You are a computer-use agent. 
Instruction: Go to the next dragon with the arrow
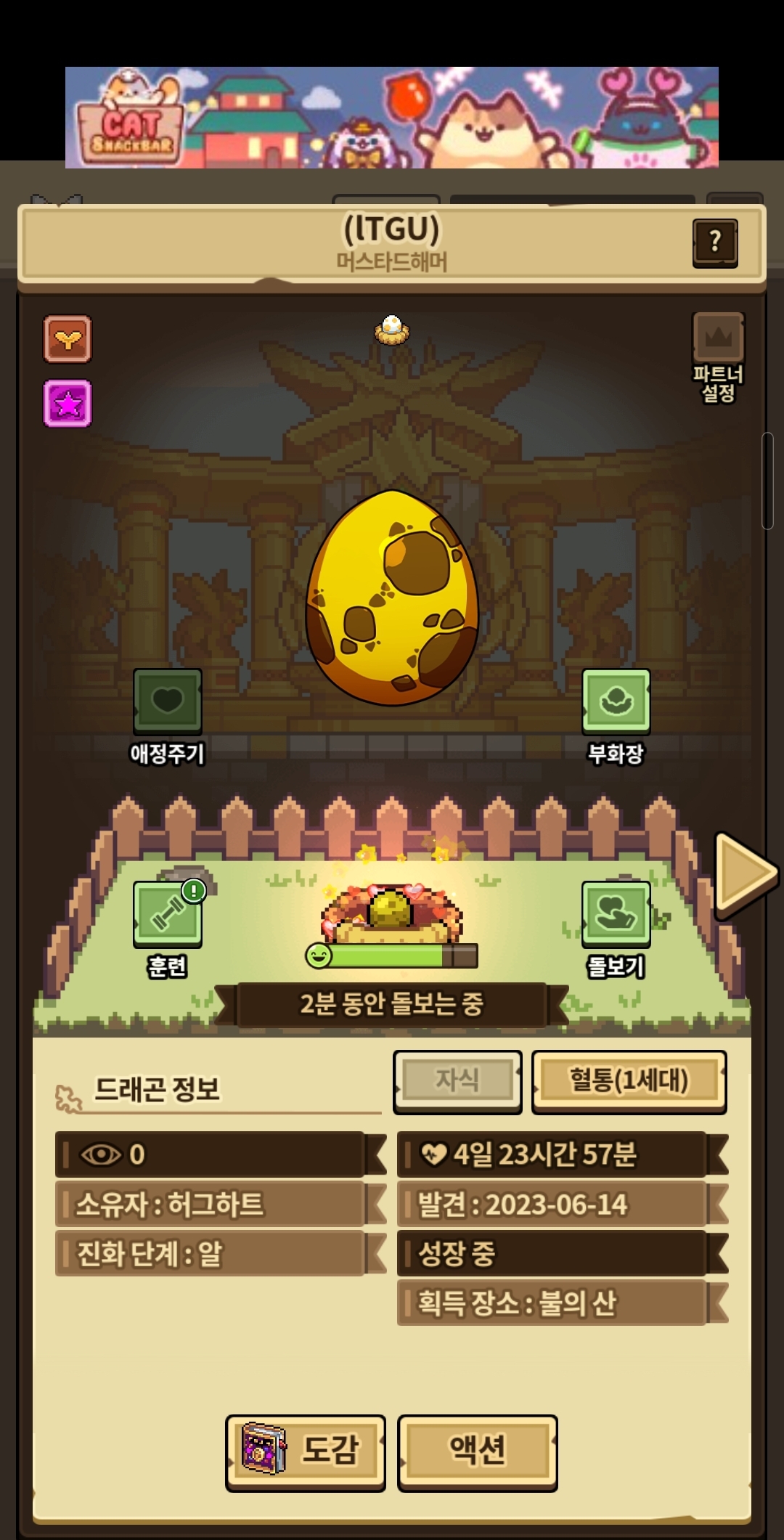pos(745,874)
